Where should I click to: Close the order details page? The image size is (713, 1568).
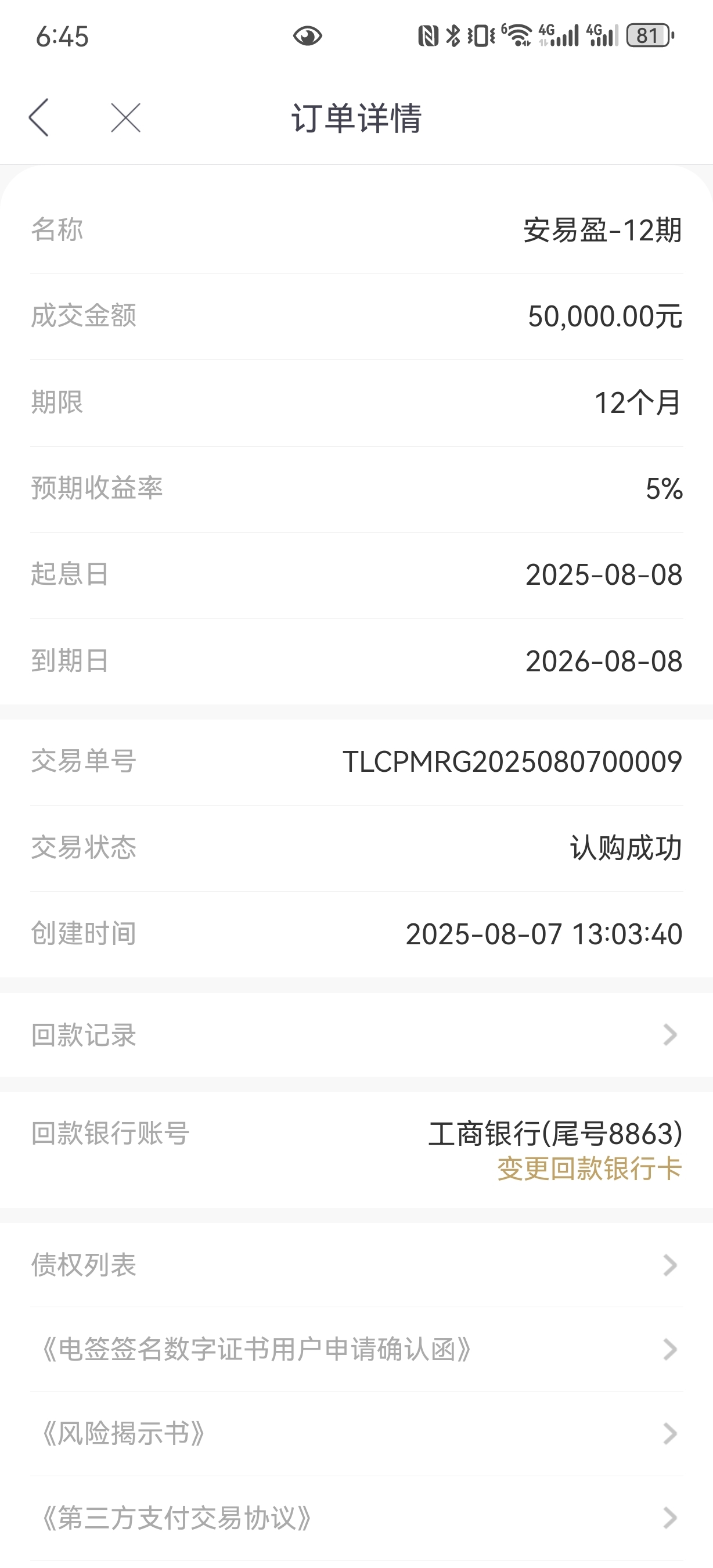point(126,117)
